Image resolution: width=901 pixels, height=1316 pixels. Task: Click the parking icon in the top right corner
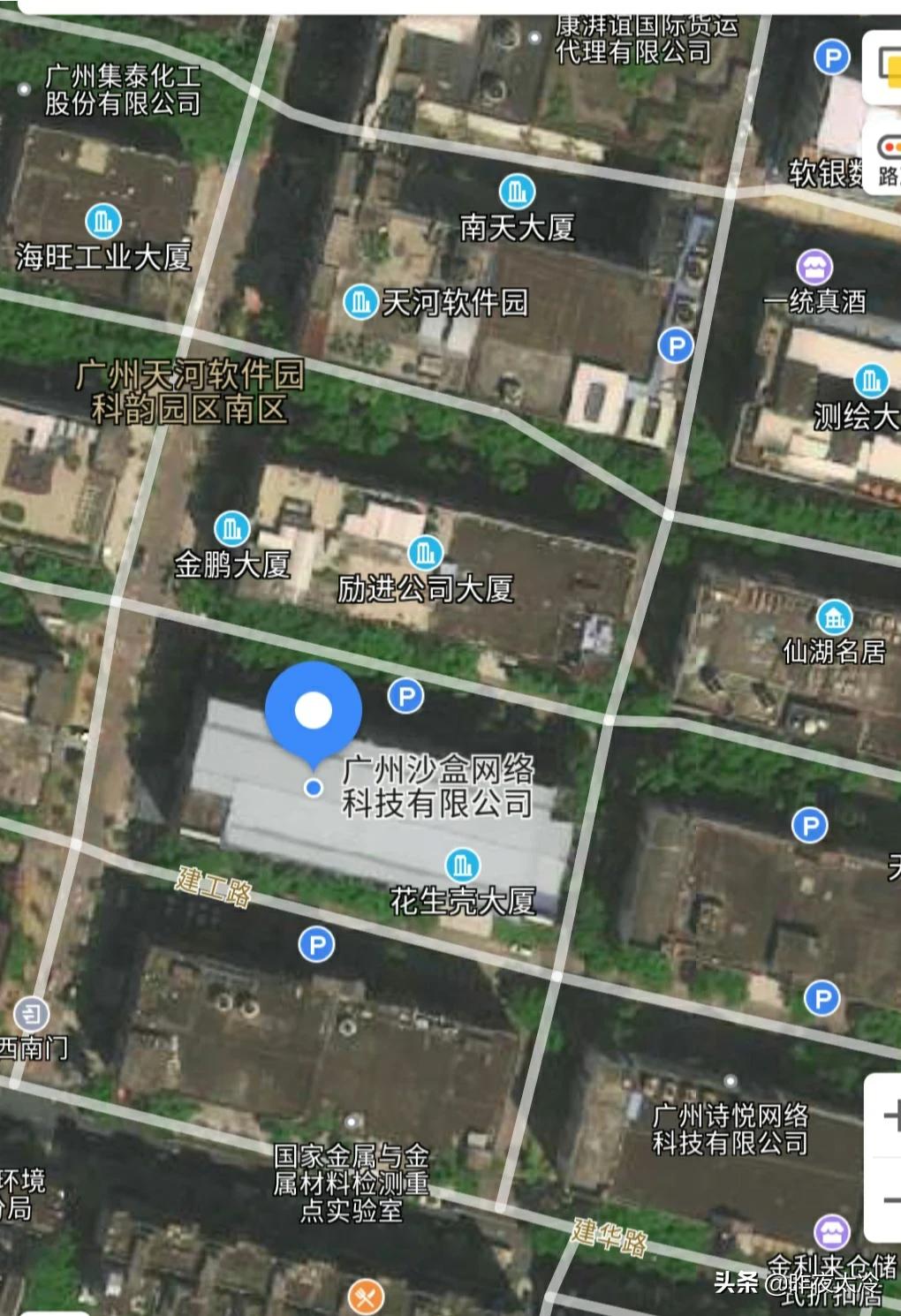pos(831,56)
